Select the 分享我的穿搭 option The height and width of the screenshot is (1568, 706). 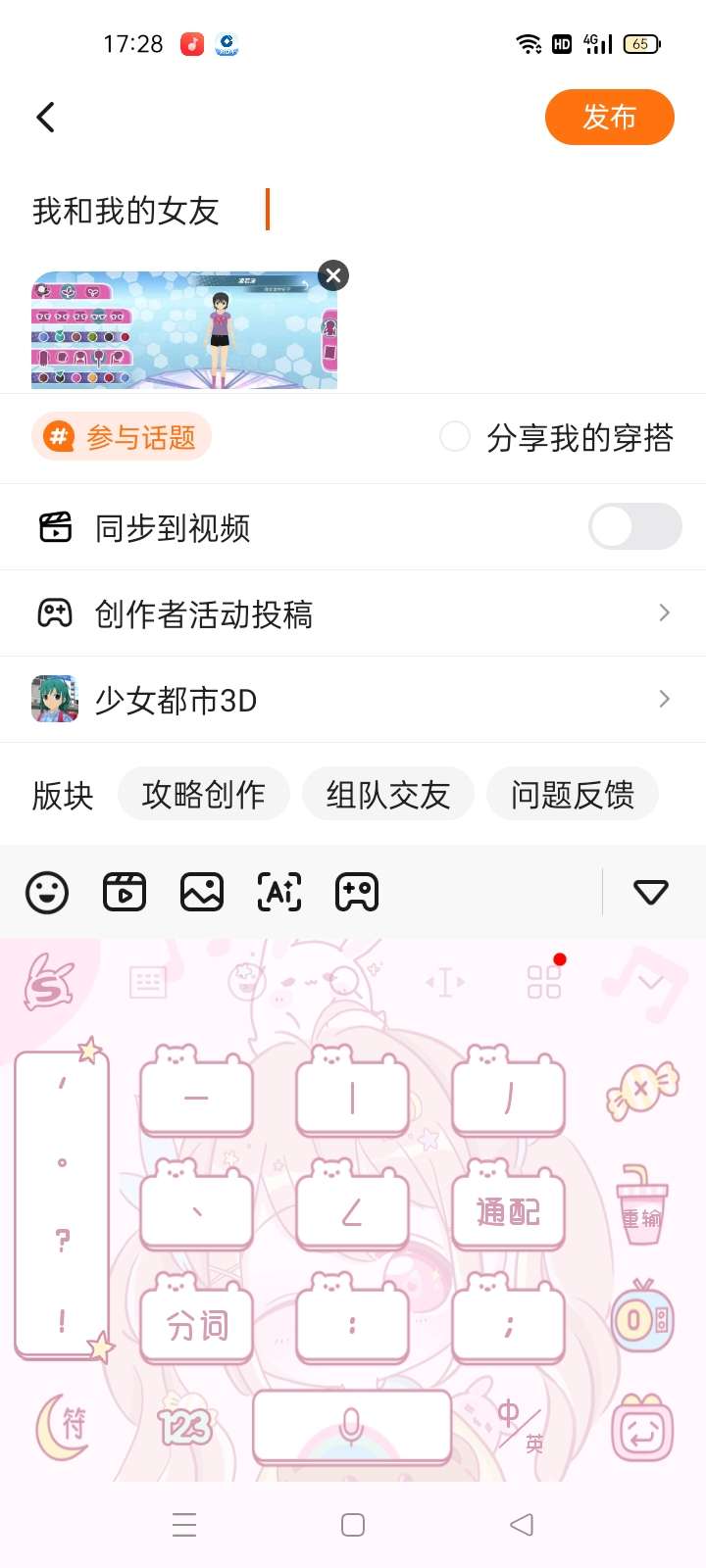(x=455, y=437)
